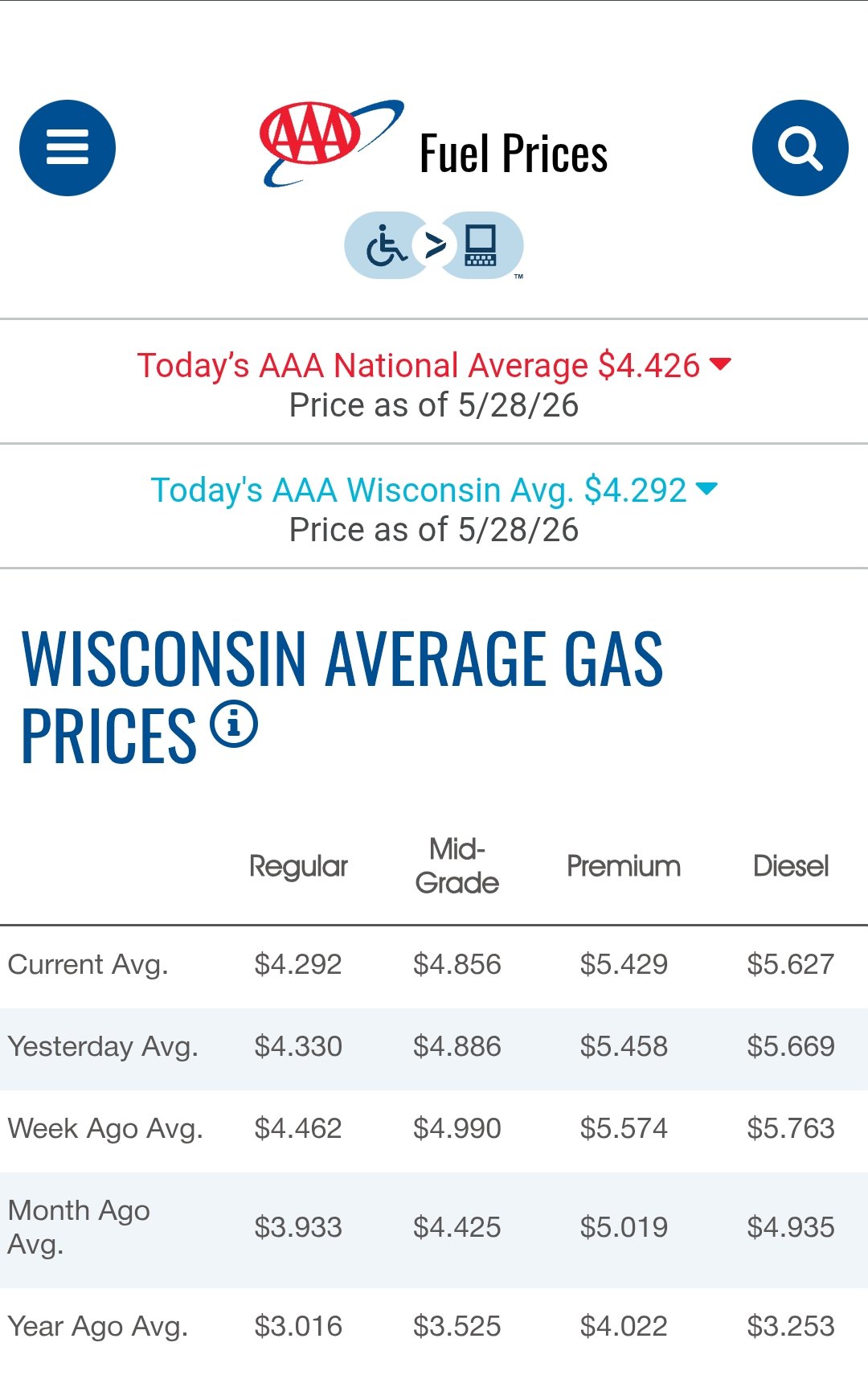Show info about Wisconsin average gas prices
This screenshot has width=868, height=1396.
coord(234,725)
